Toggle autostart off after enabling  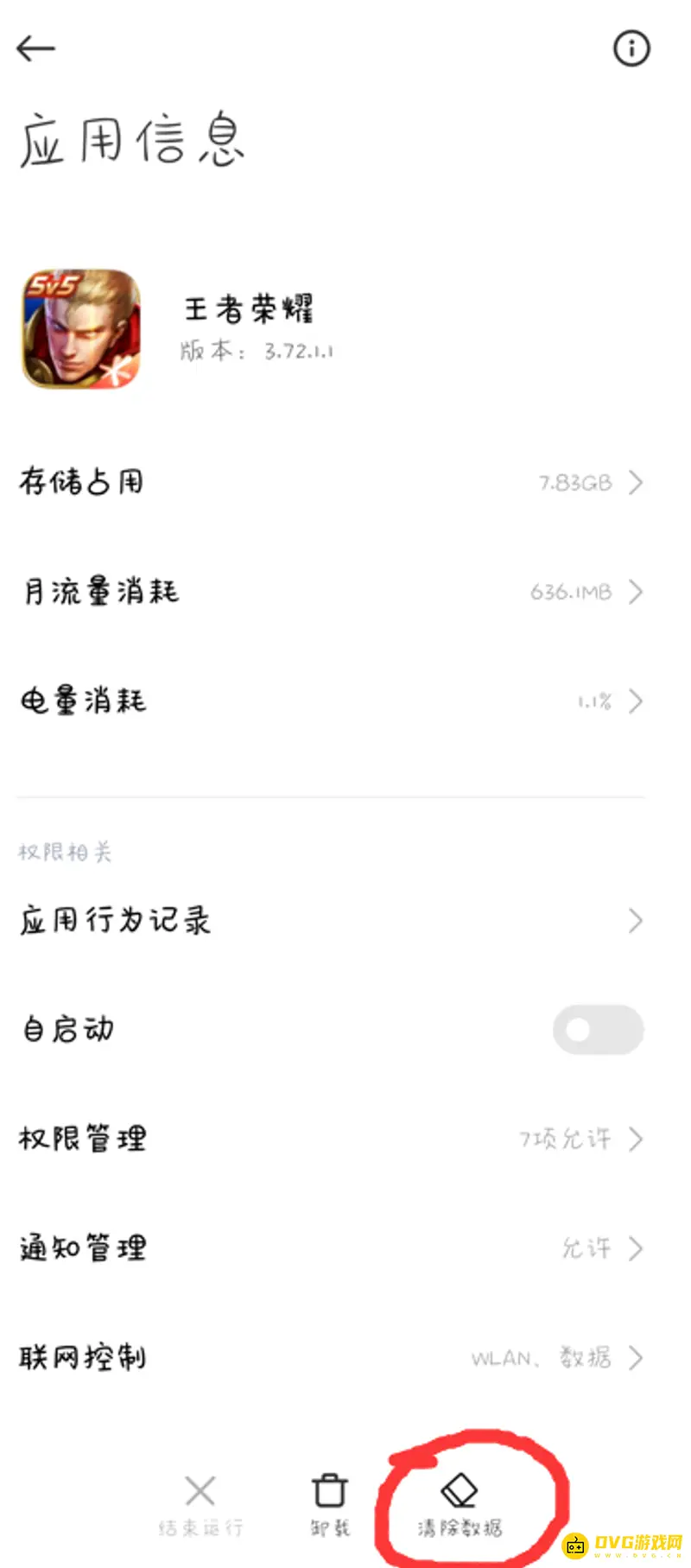[598, 1030]
